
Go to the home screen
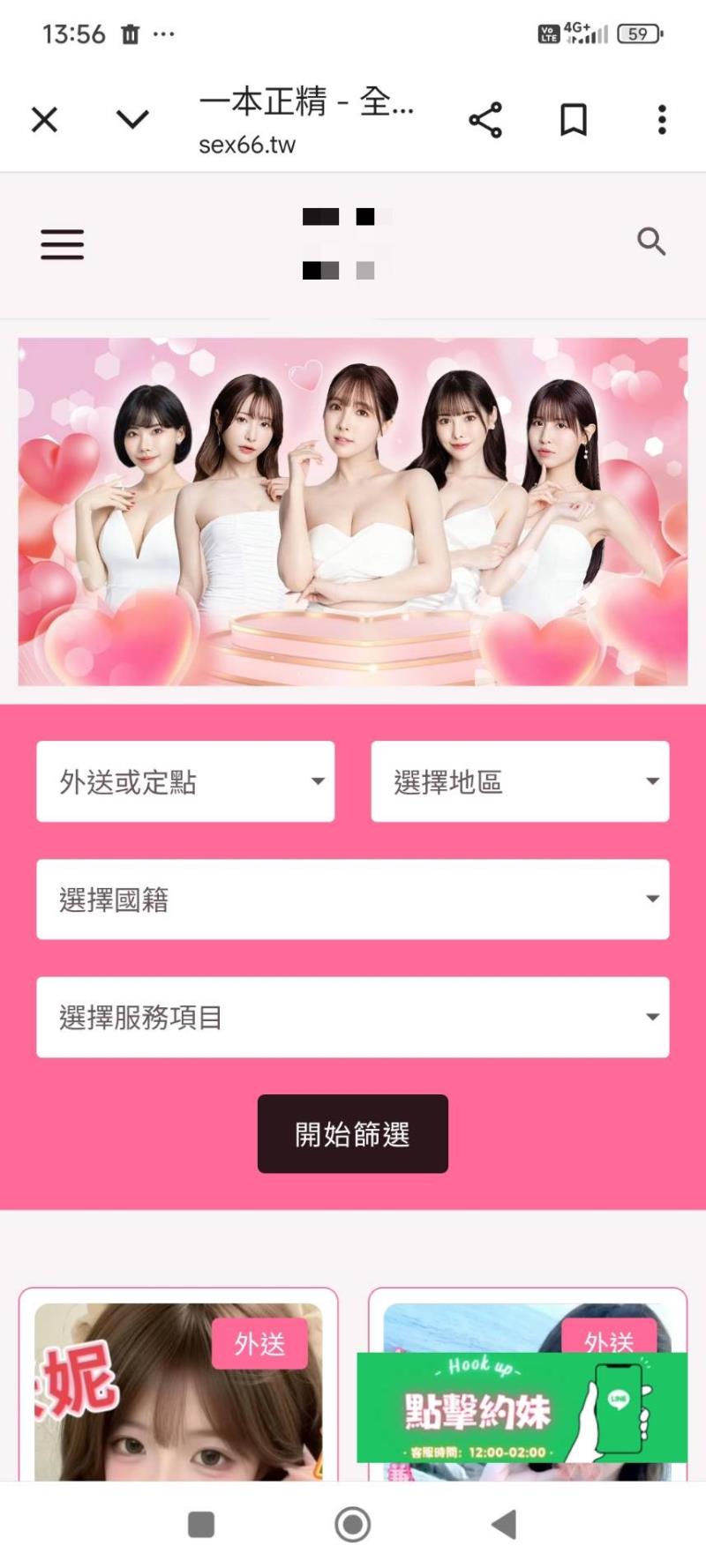point(353,1524)
